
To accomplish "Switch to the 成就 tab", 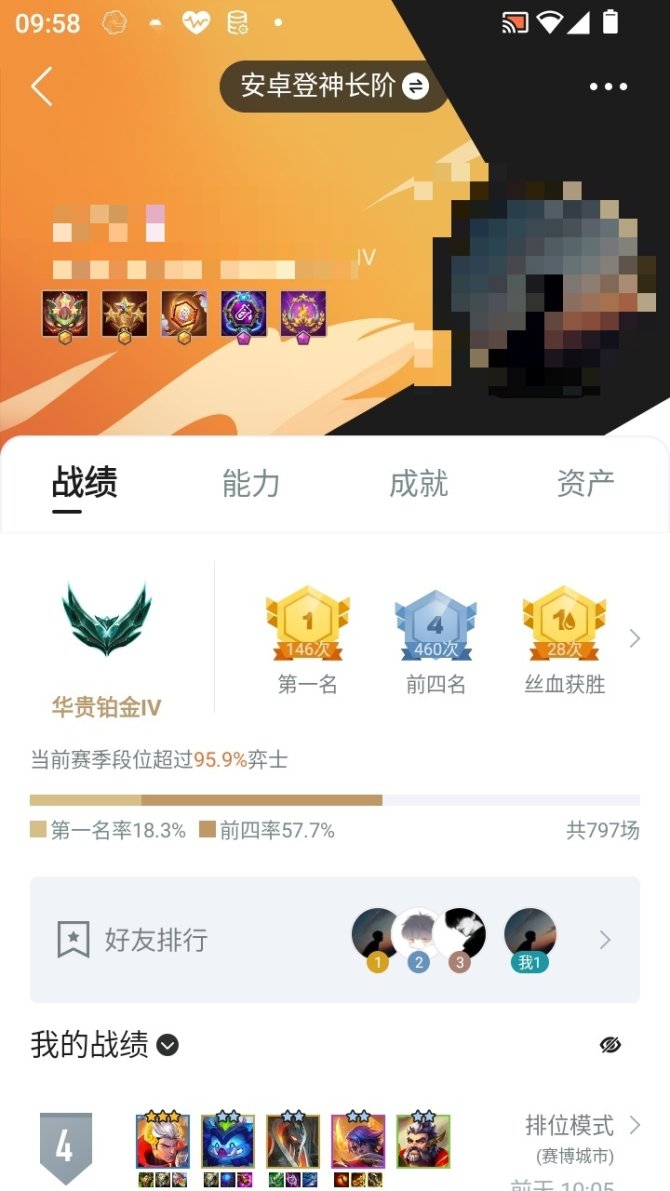I will 418,484.
